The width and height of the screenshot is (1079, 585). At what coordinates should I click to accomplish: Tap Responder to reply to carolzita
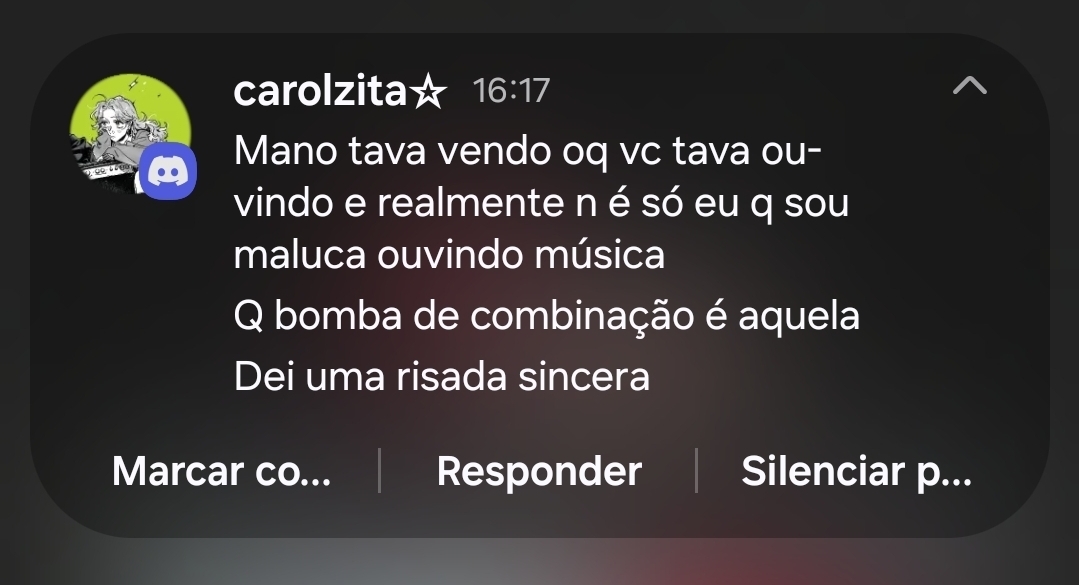pos(539,471)
